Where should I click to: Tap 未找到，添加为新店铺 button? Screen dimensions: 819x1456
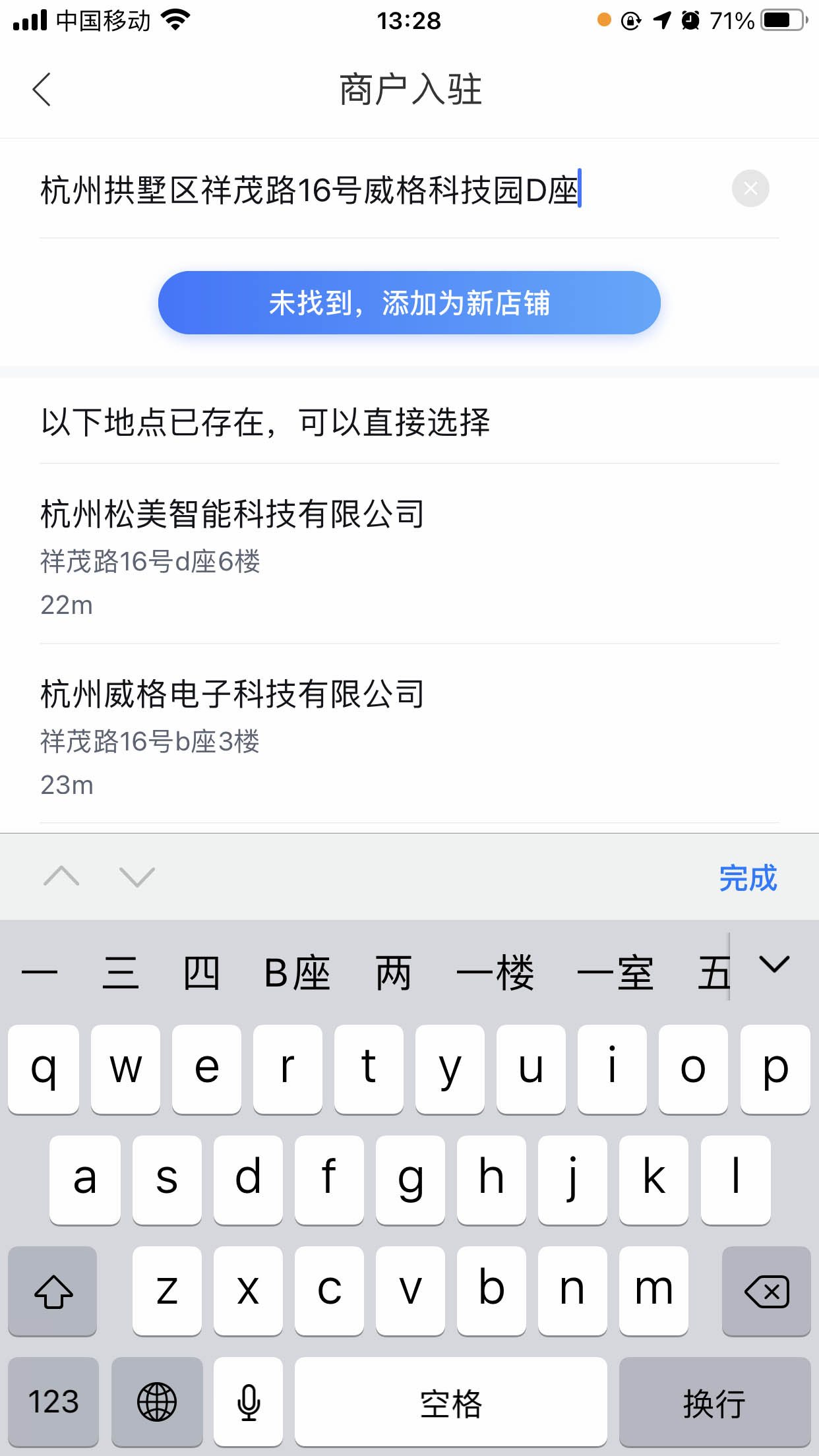tap(409, 303)
